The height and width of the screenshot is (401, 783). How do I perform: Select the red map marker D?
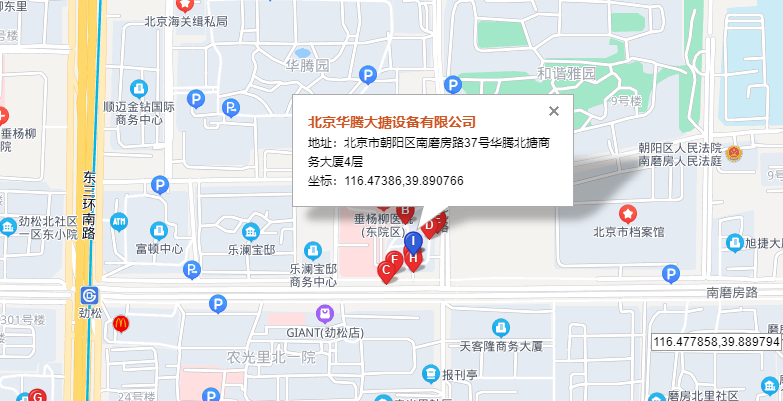[x=429, y=225]
